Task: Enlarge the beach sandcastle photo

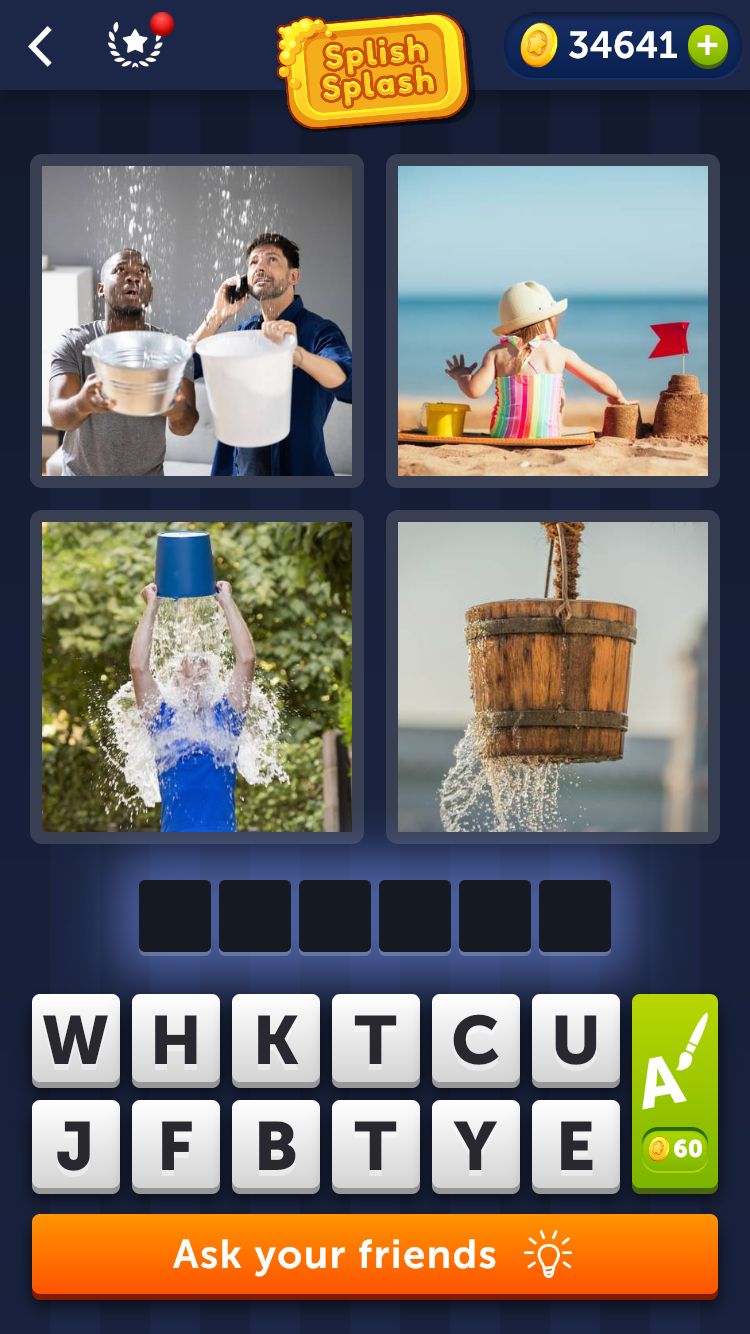Action: pos(553,321)
